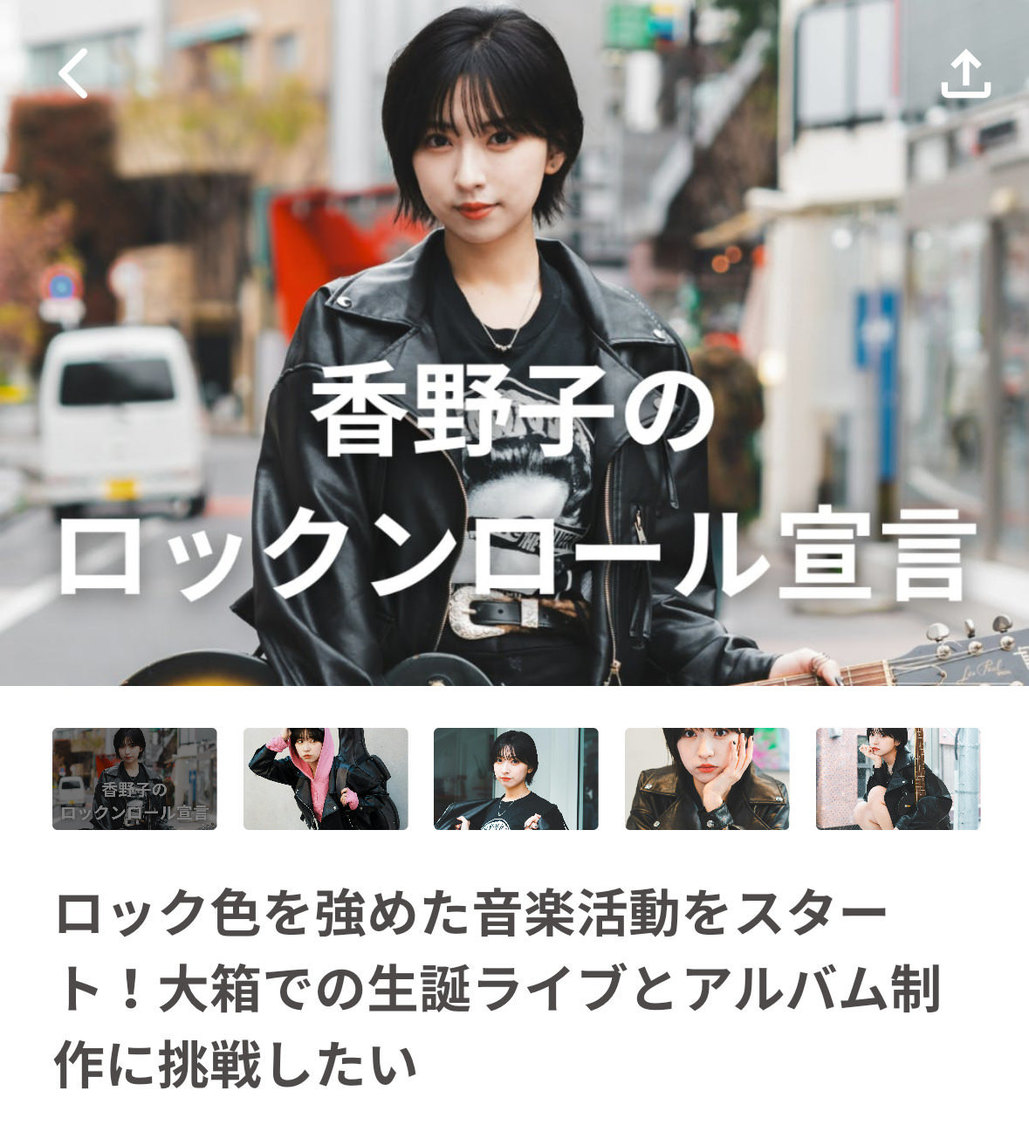This screenshot has height=1125, width=1029.
Task: Select the first thumbnail with title text
Action: 134,779
